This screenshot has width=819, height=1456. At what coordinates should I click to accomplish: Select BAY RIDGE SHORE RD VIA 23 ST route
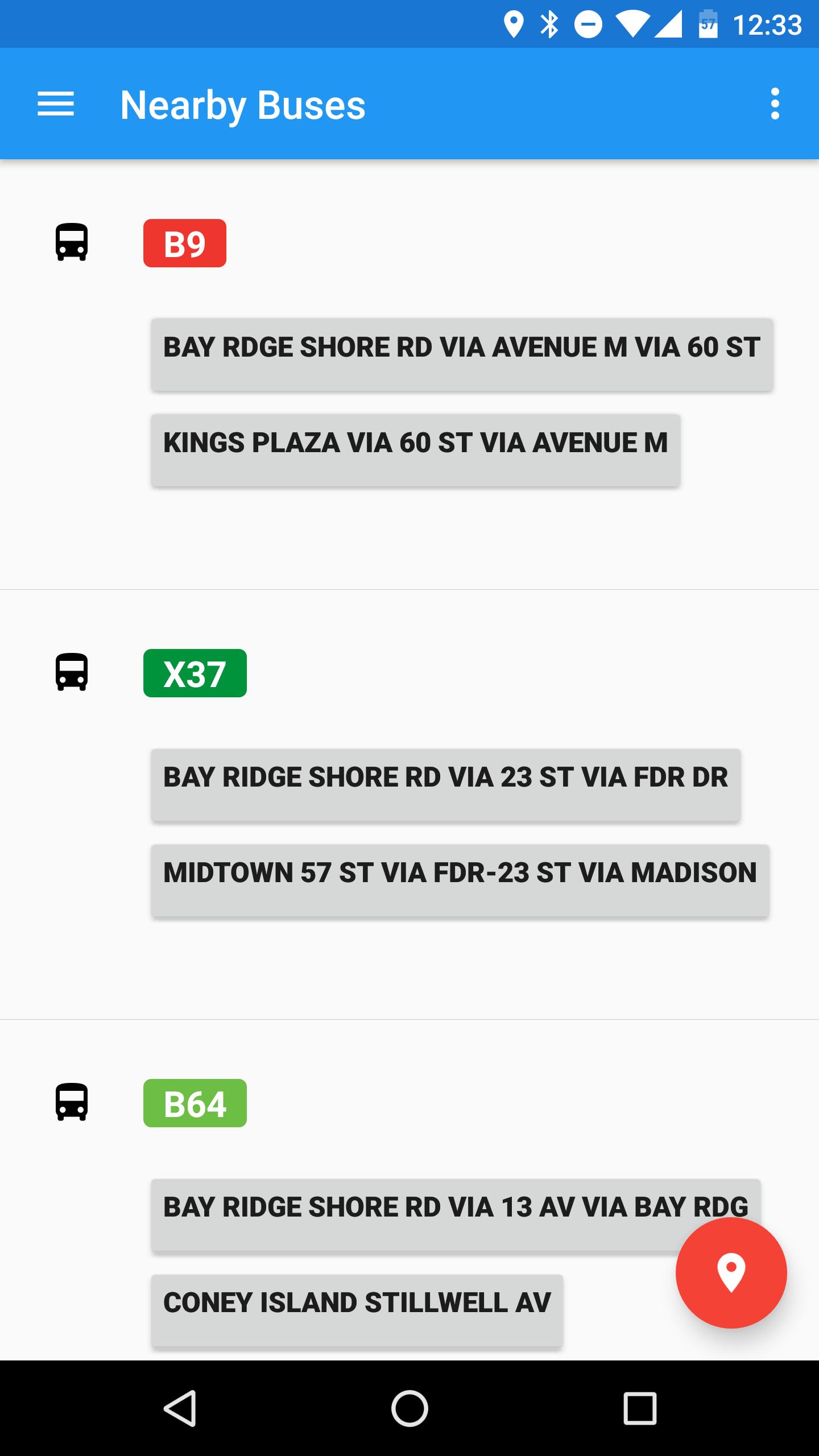pyautogui.click(x=447, y=785)
